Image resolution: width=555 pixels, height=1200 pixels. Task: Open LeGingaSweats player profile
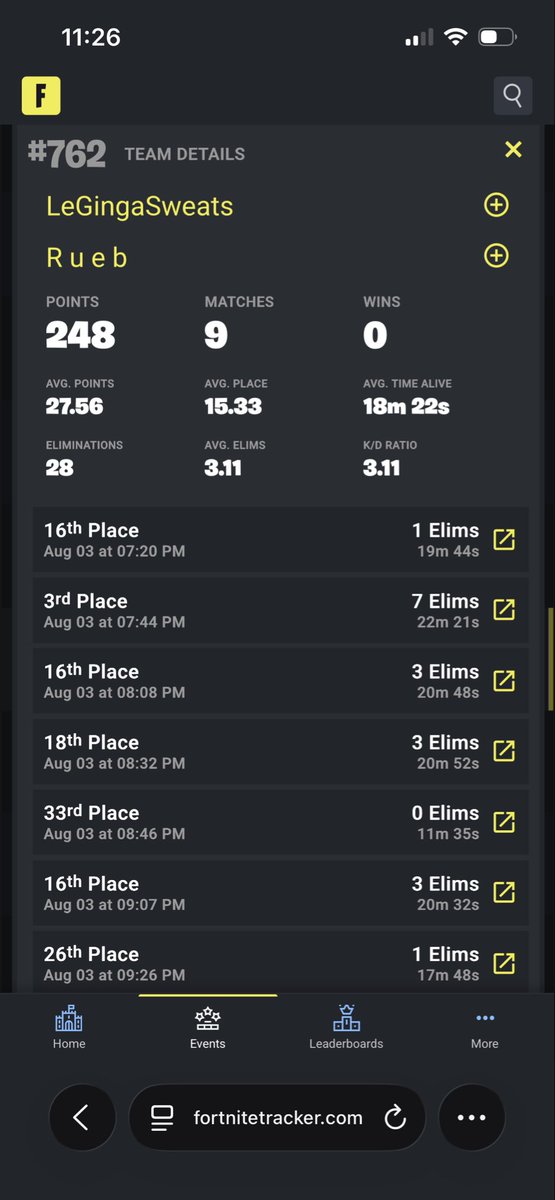(x=140, y=206)
